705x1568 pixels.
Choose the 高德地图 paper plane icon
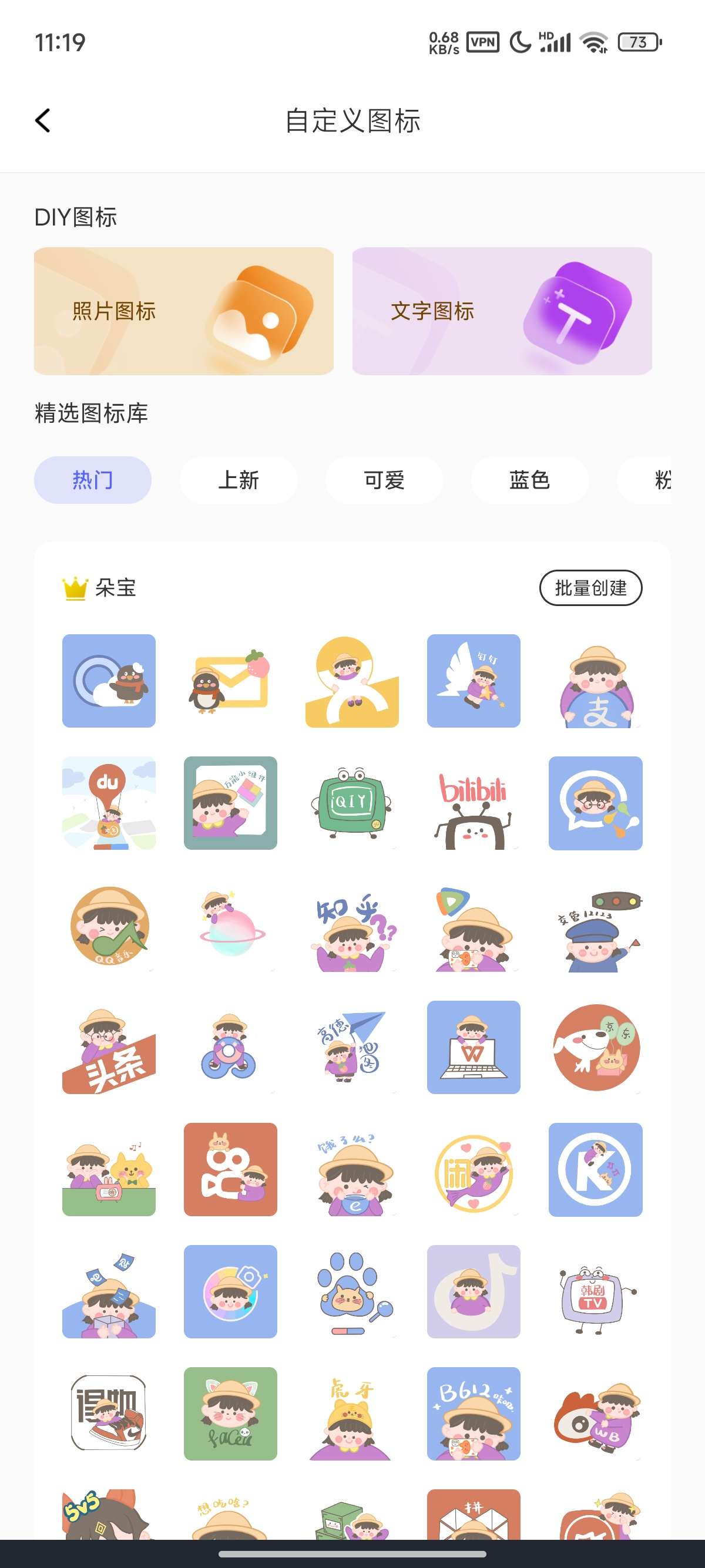[x=352, y=1048]
